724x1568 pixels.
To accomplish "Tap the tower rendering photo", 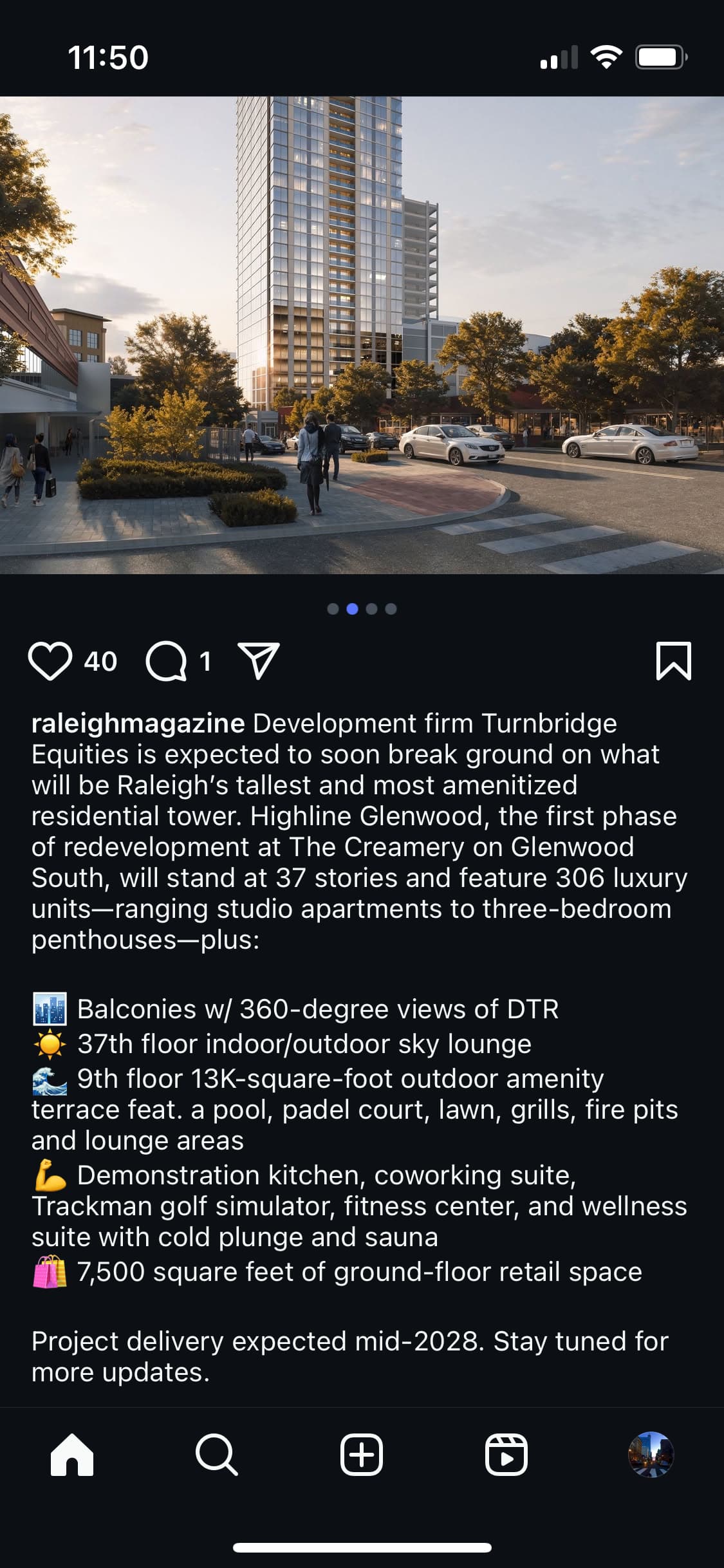I will [362, 335].
